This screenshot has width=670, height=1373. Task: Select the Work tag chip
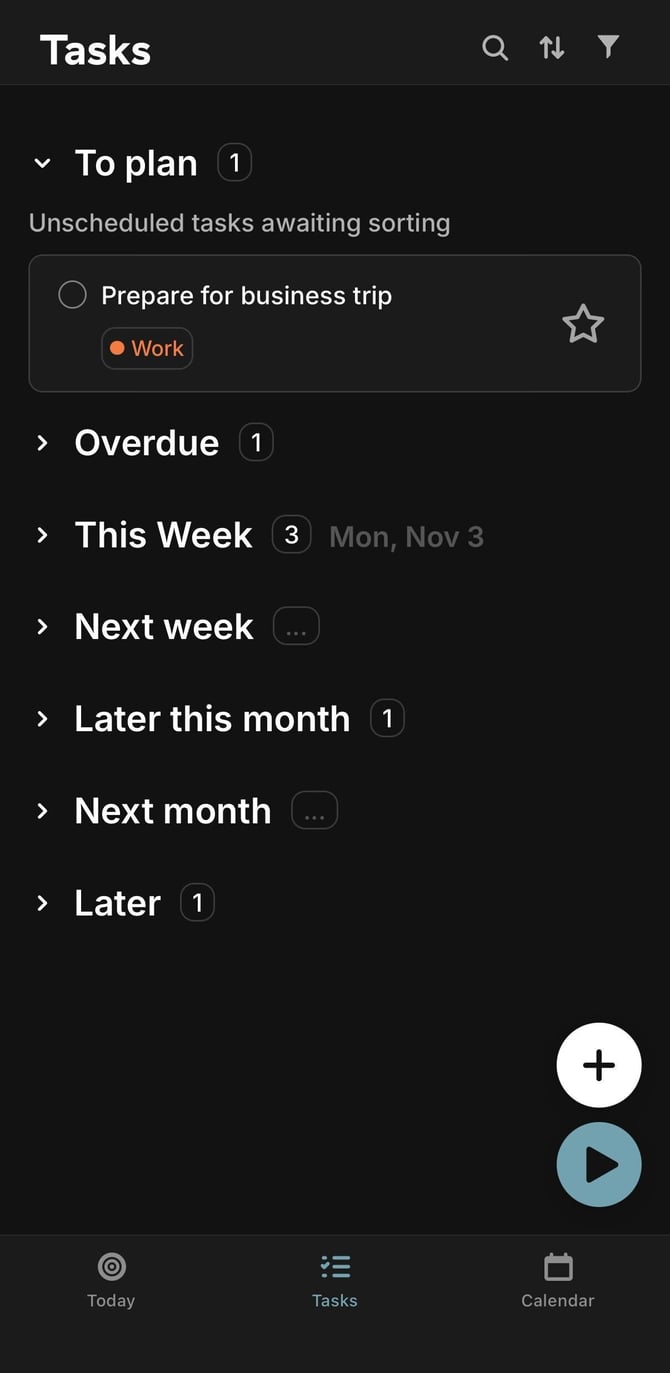coord(147,348)
